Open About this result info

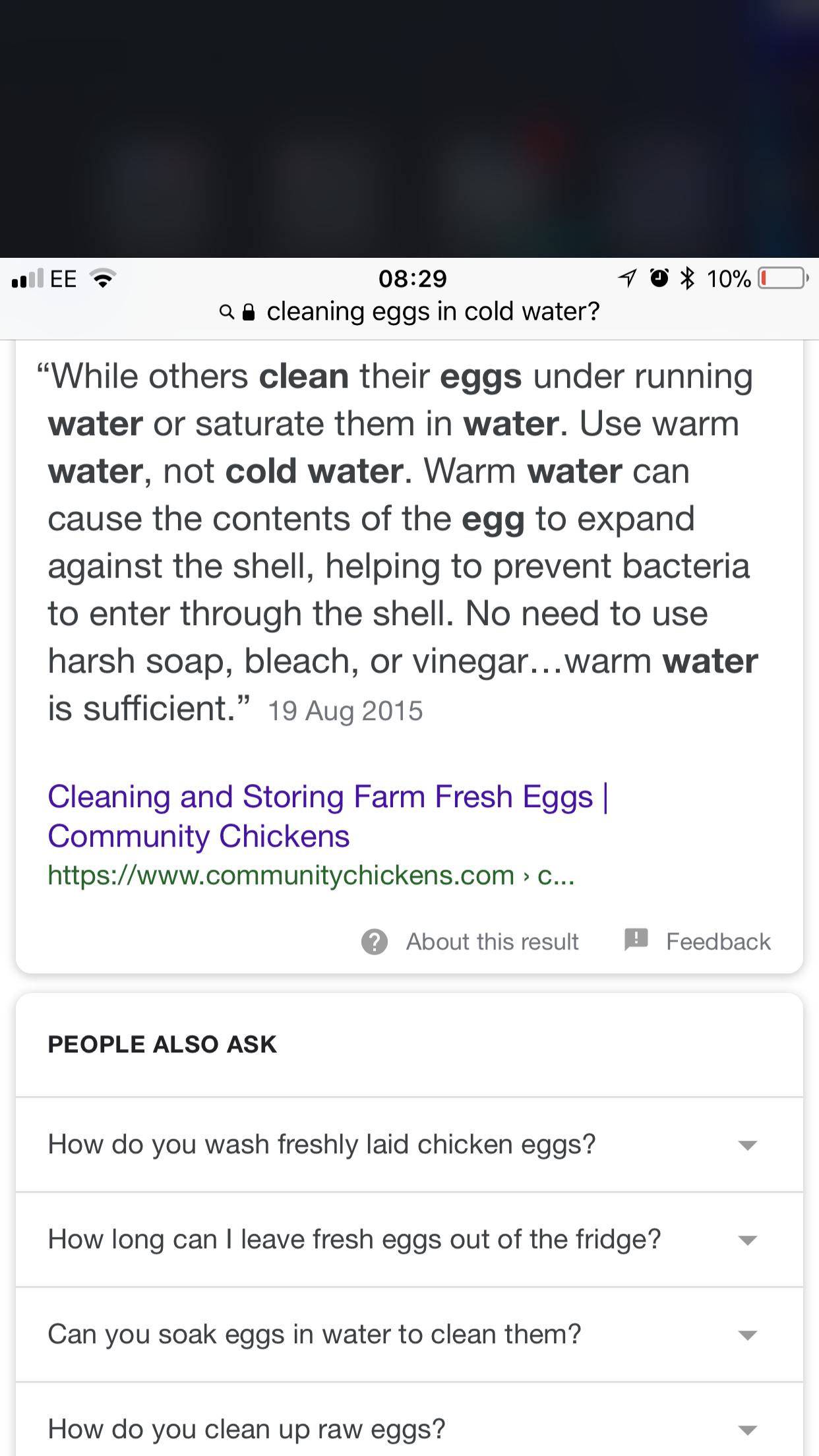[470, 942]
